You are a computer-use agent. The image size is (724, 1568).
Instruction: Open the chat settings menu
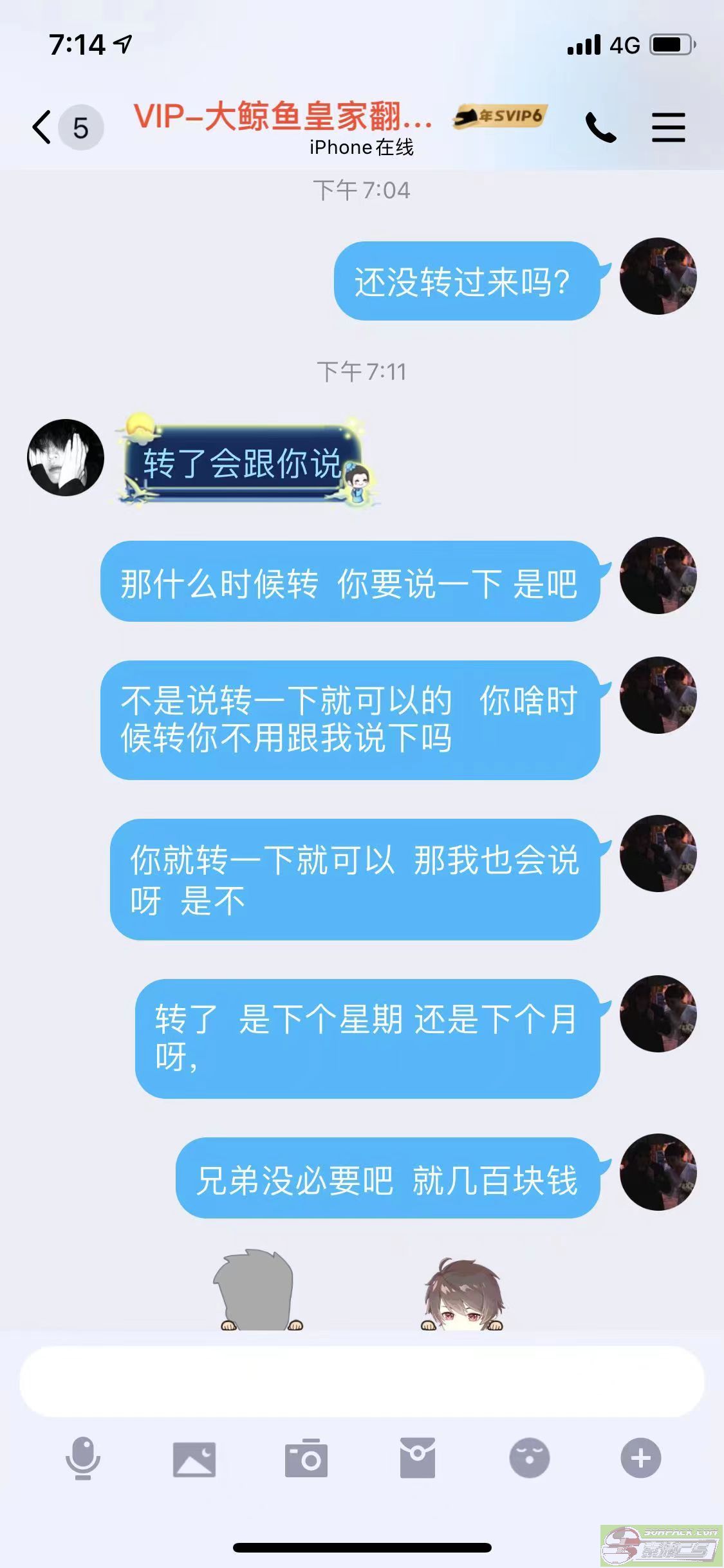tap(668, 127)
